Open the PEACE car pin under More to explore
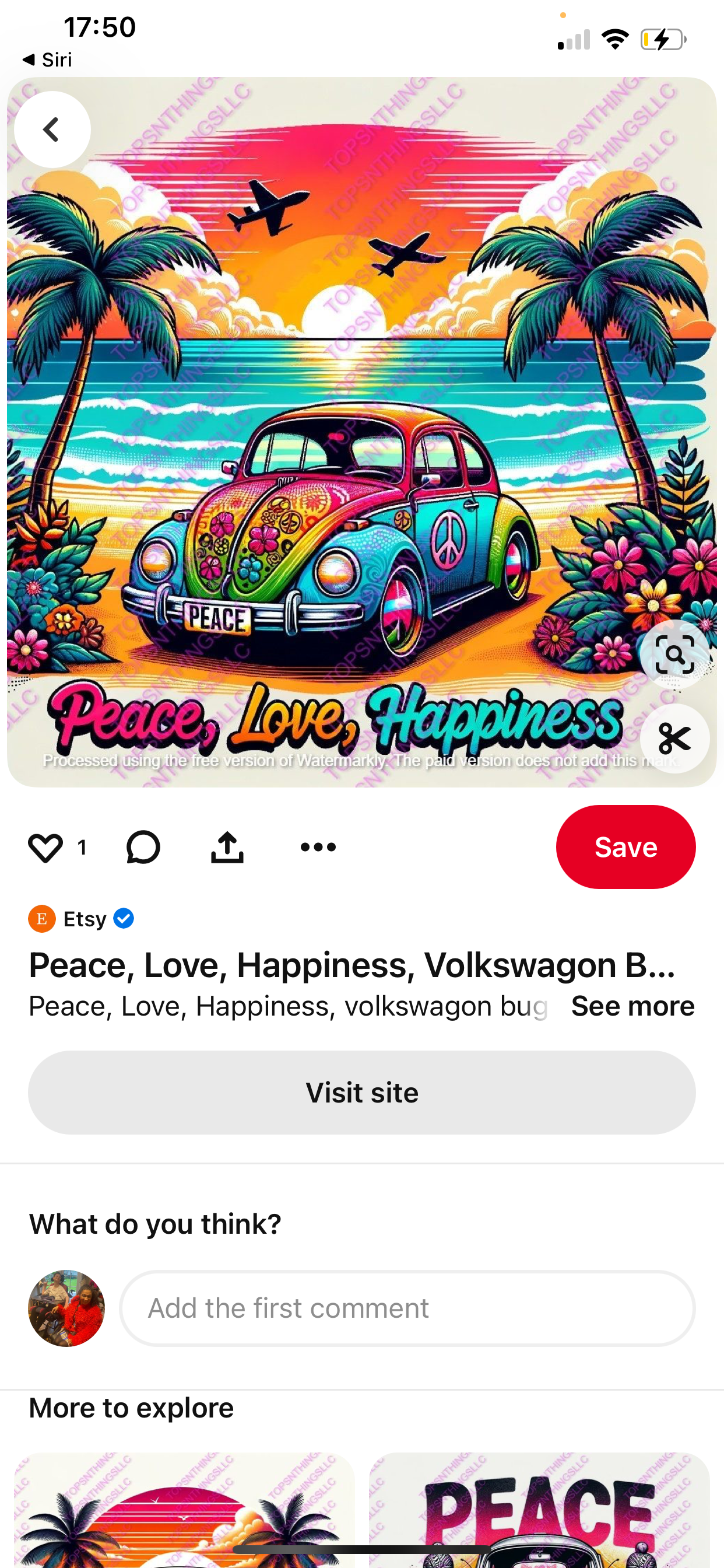The image size is (724, 1568). point(539,1510)
